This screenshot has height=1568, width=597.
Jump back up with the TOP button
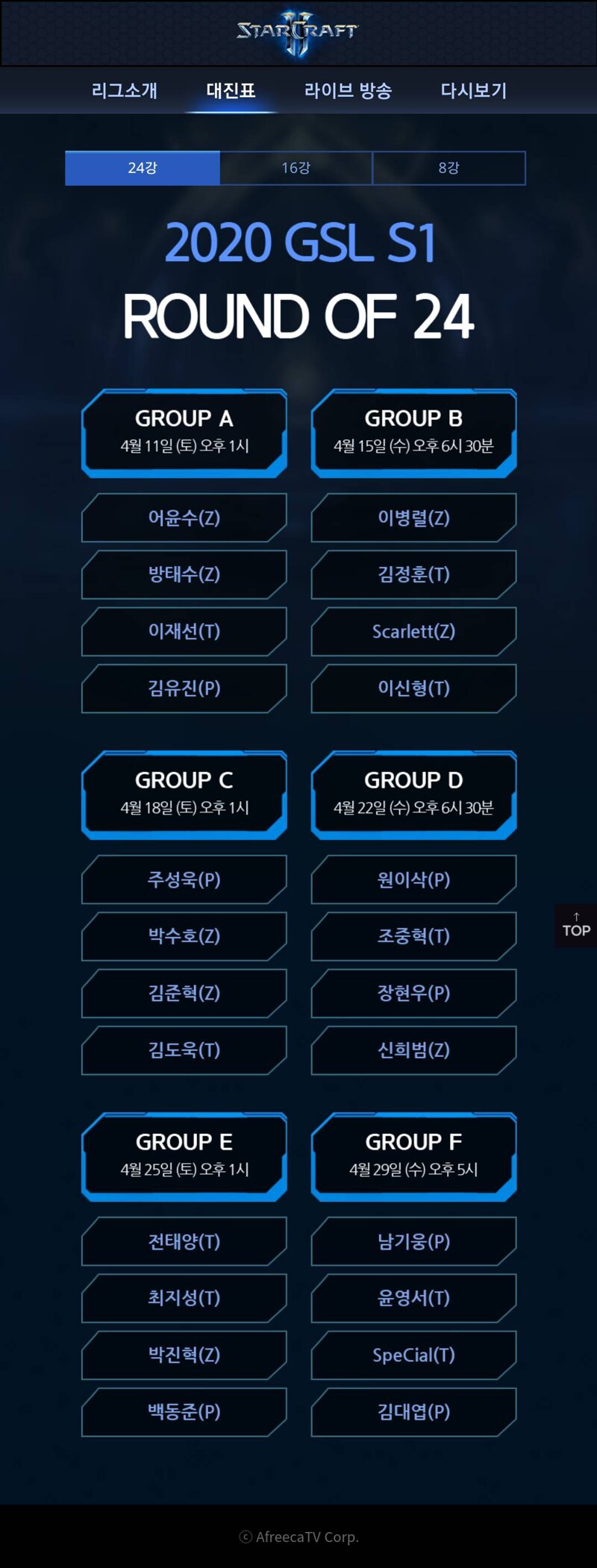pos(575,926)
